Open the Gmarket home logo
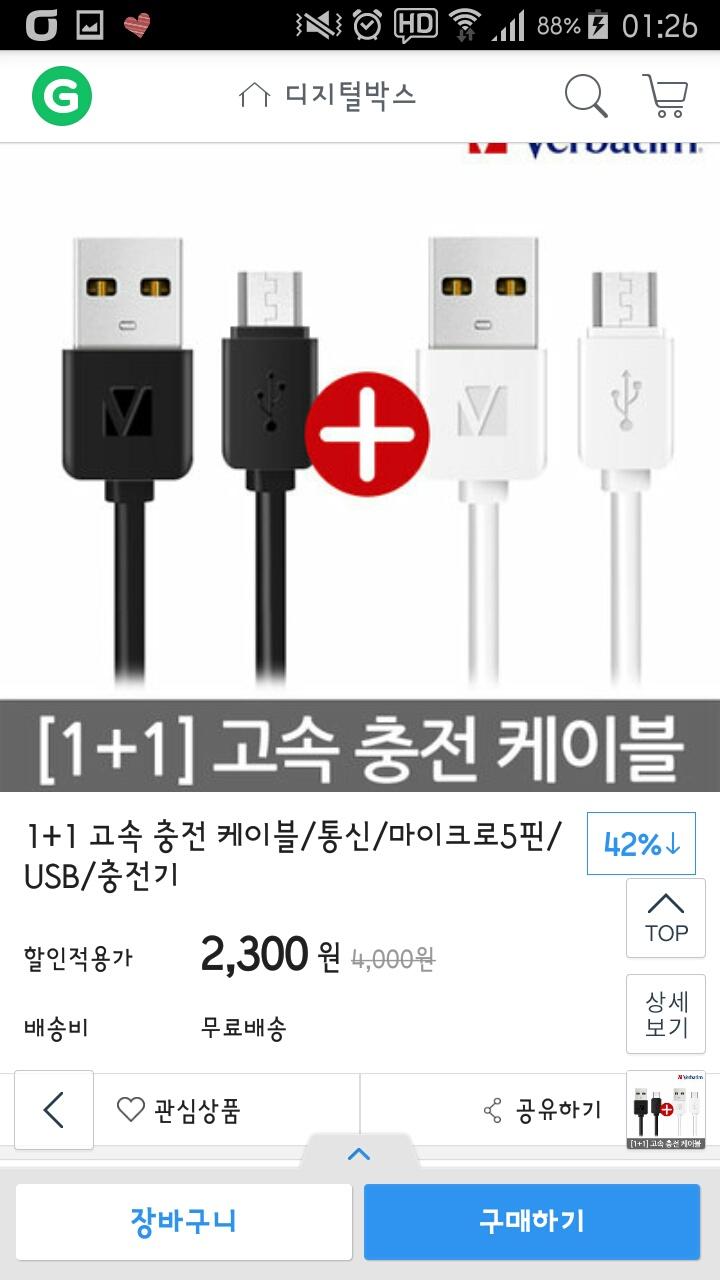The width and height of the screenshot is (720, 1280). click(62, 96)
